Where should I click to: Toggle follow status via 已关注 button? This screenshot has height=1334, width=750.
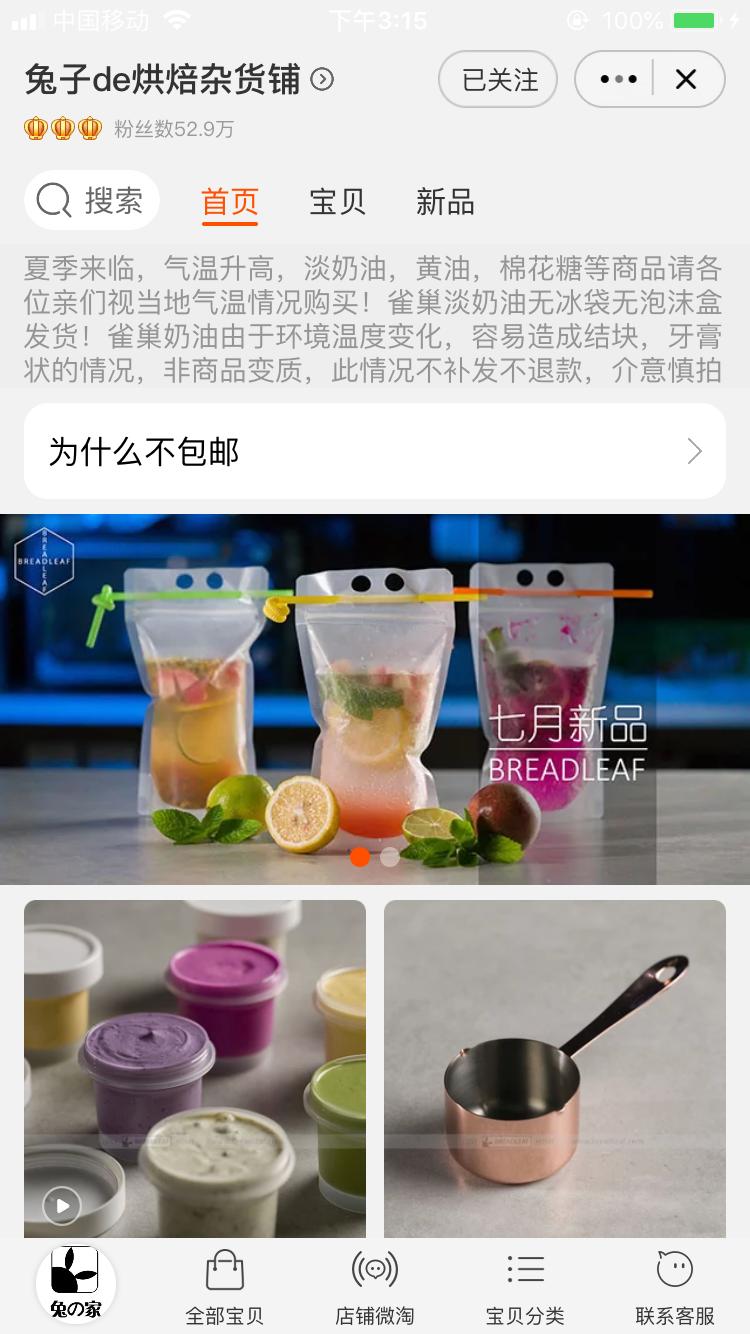click(x=497, y=78)
